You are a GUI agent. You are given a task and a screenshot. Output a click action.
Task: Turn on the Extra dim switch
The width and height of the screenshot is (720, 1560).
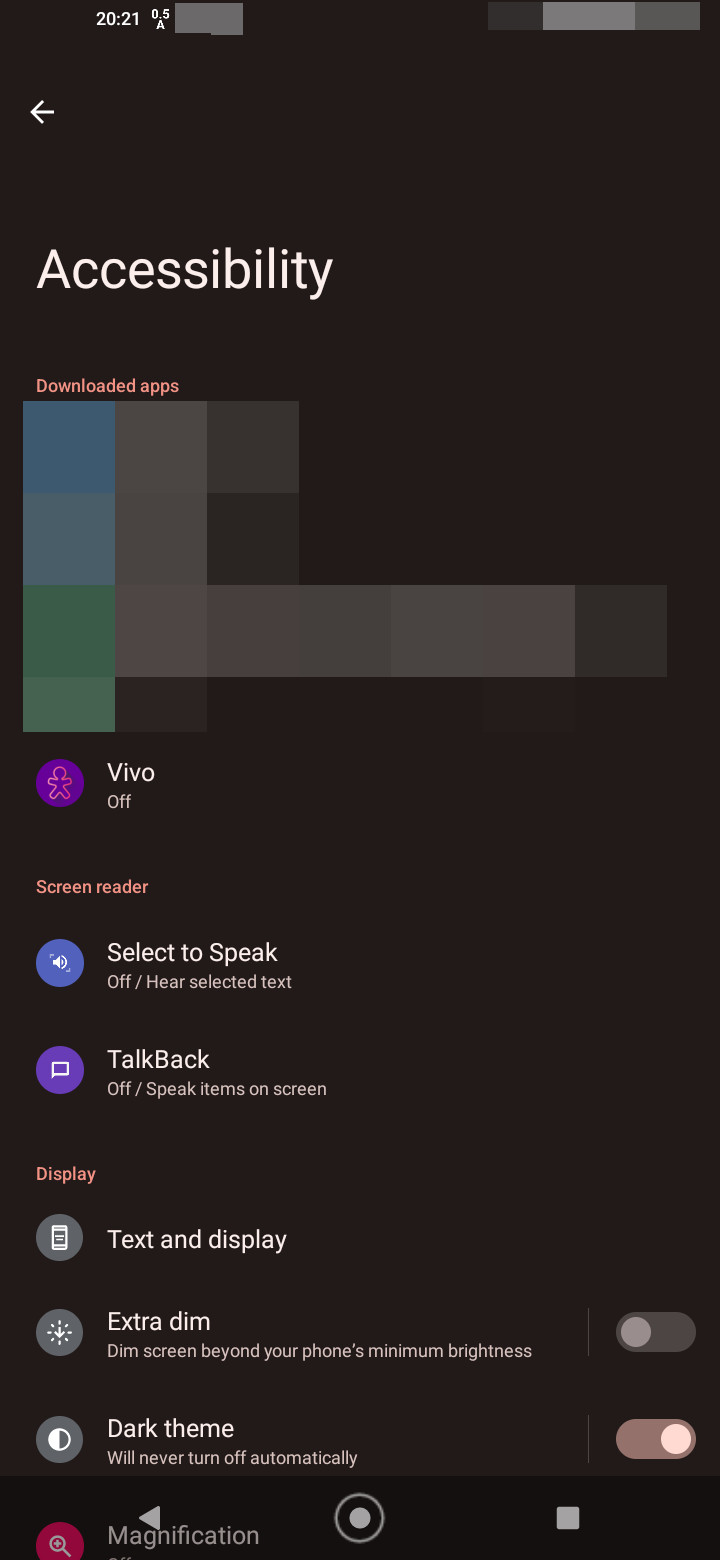(655, 1332)
